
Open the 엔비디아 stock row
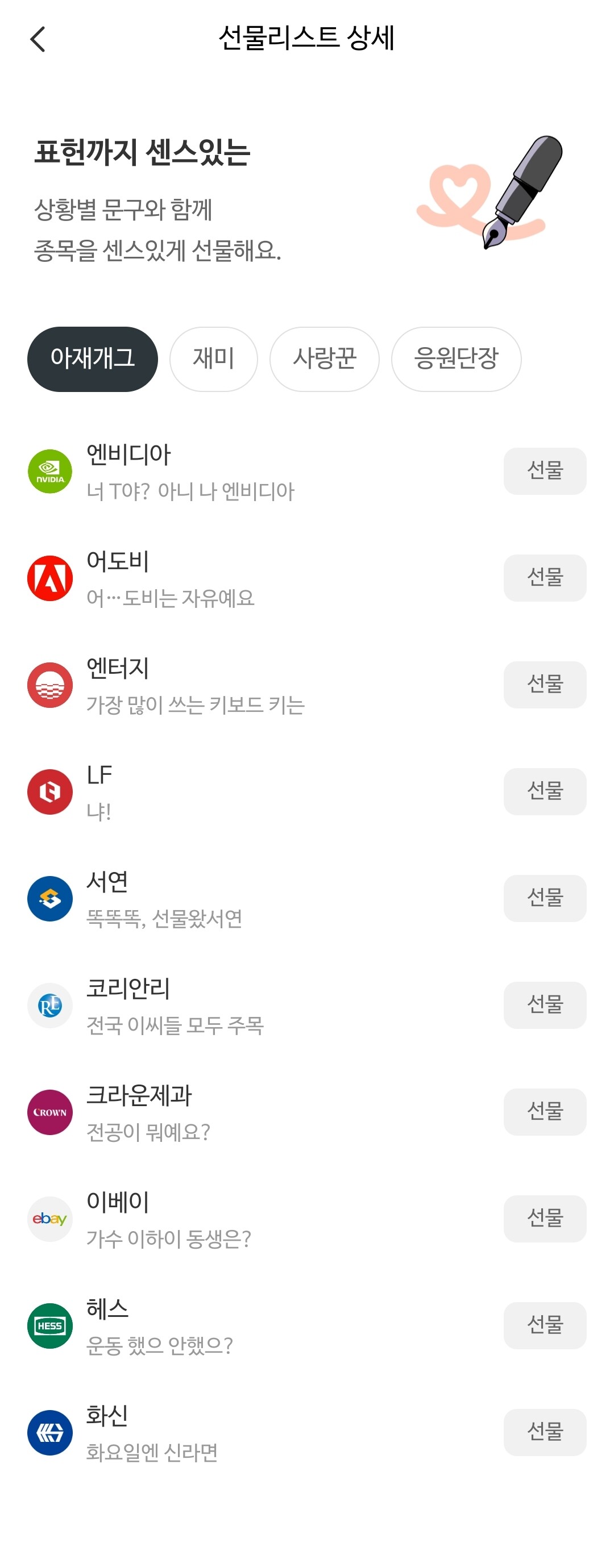(x=244, y=472)
